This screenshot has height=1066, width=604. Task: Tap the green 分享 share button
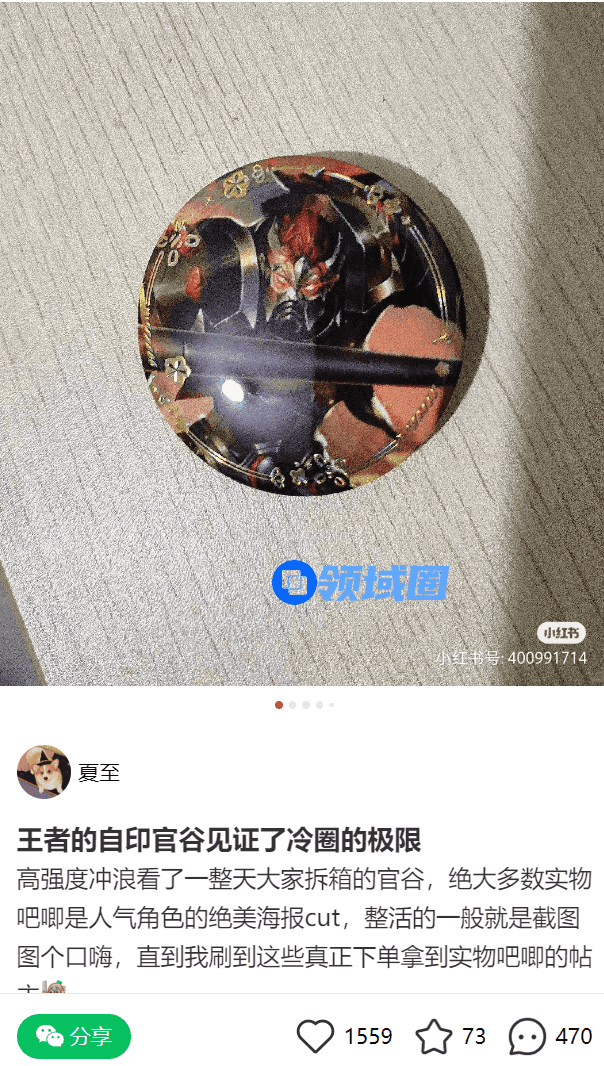point(74,1036)
